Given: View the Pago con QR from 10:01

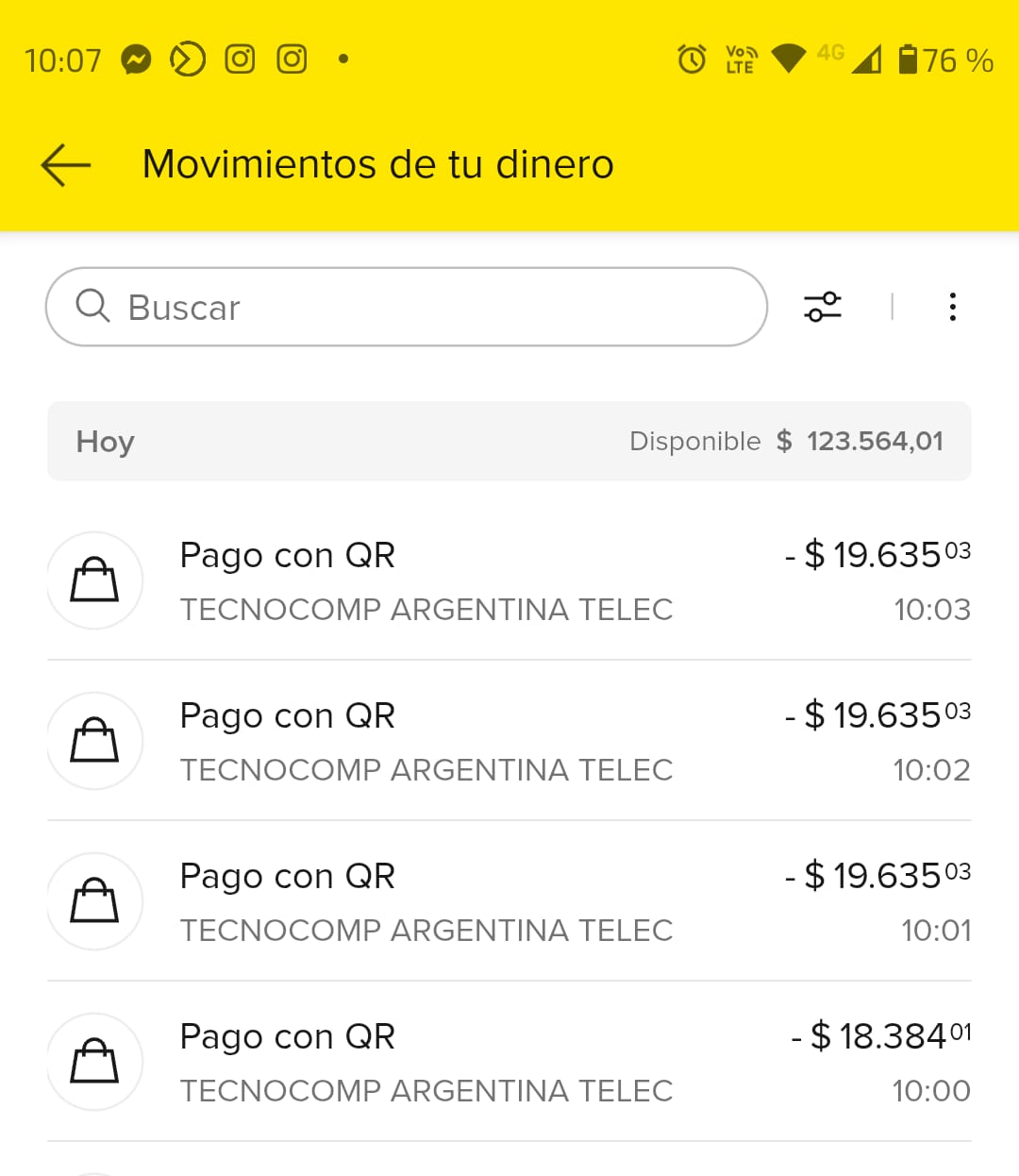Looking at the screenshot, I should [509, 901].
